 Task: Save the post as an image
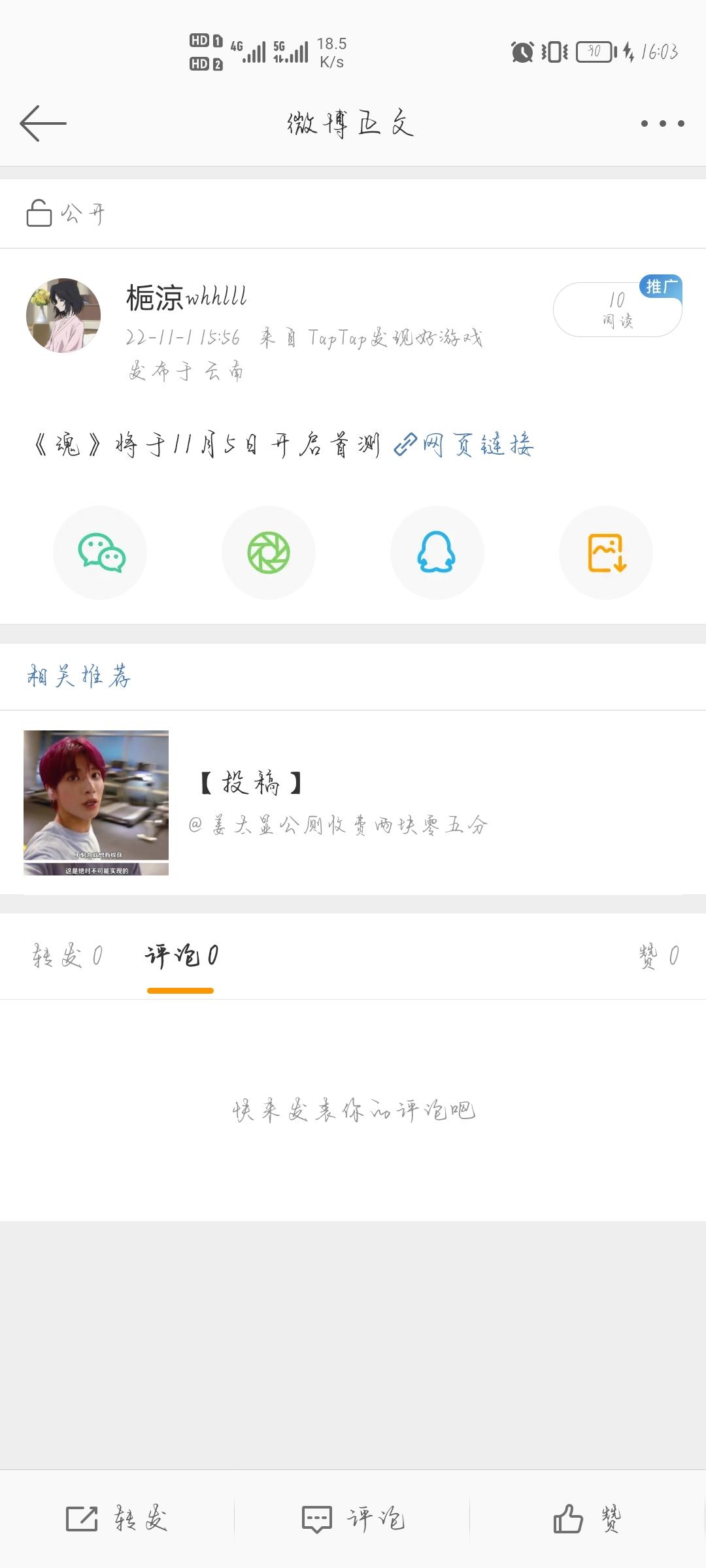tap(606, 553)
